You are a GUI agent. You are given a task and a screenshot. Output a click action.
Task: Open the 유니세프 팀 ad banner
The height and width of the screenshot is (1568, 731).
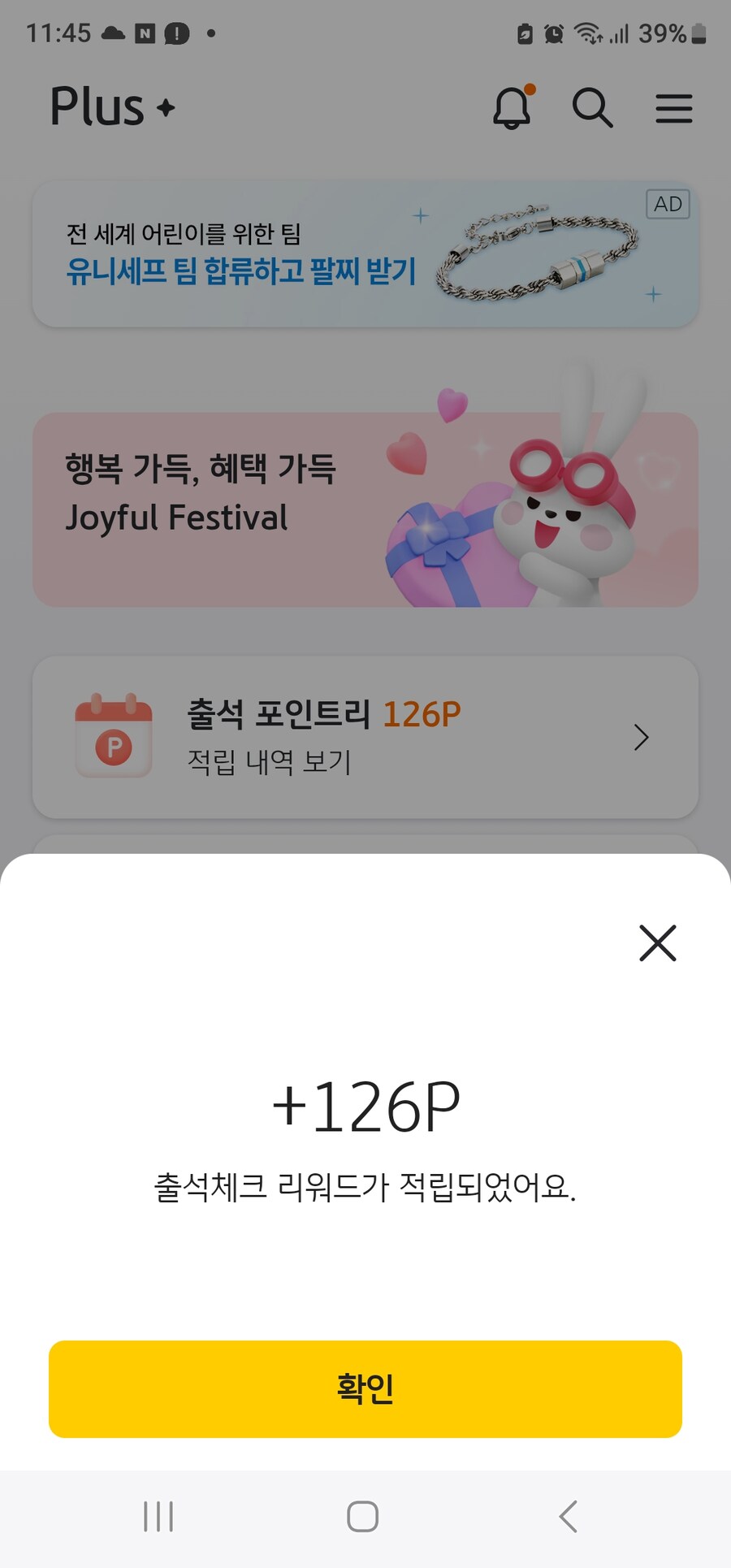365,253
